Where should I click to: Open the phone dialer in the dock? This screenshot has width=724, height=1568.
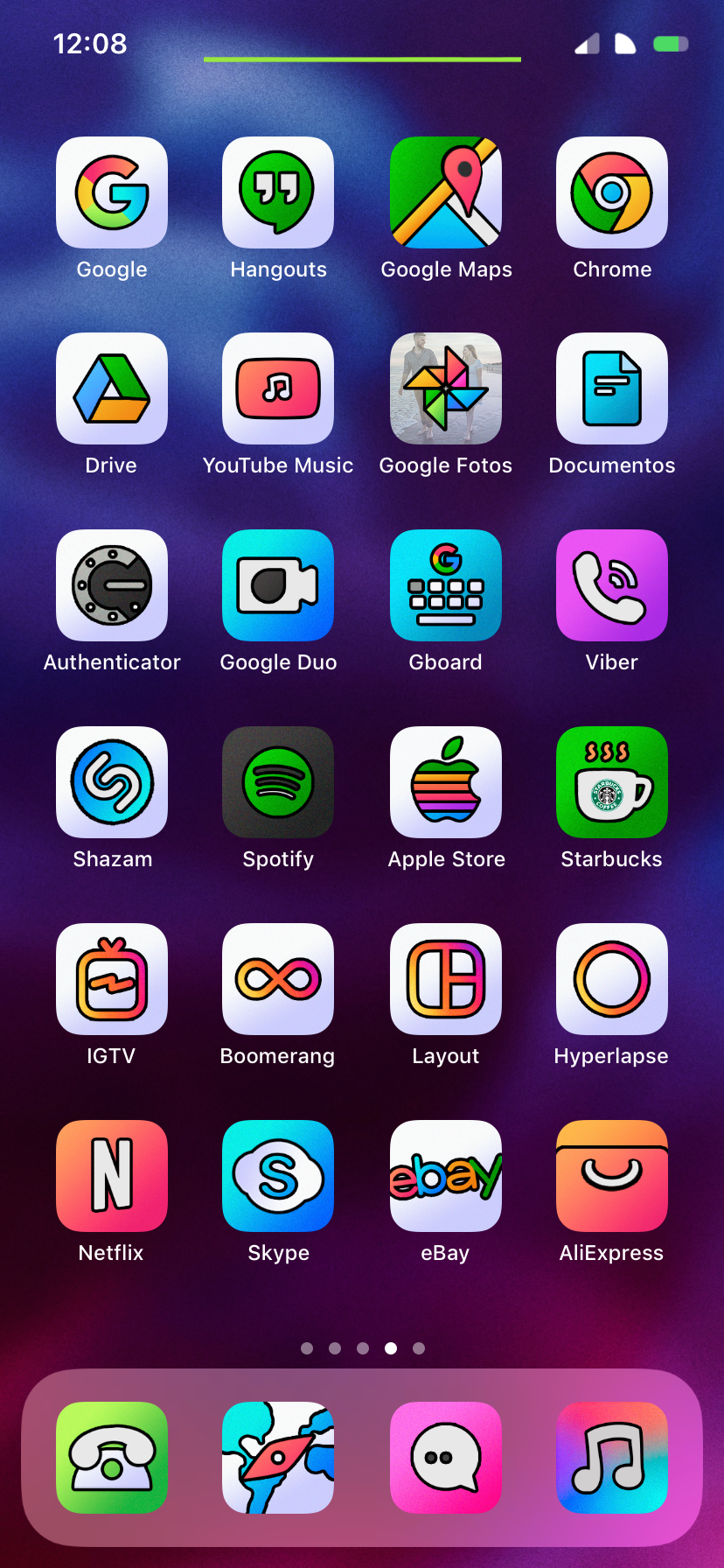112,1458
